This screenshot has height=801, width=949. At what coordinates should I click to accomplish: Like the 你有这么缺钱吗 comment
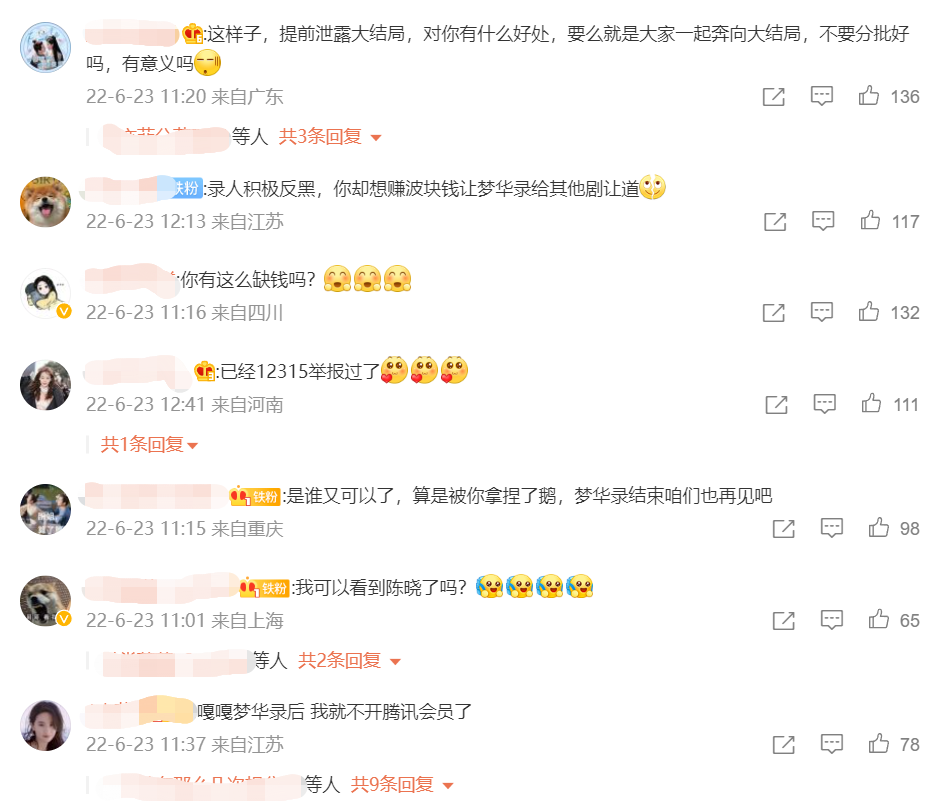[x=869, y=312]
